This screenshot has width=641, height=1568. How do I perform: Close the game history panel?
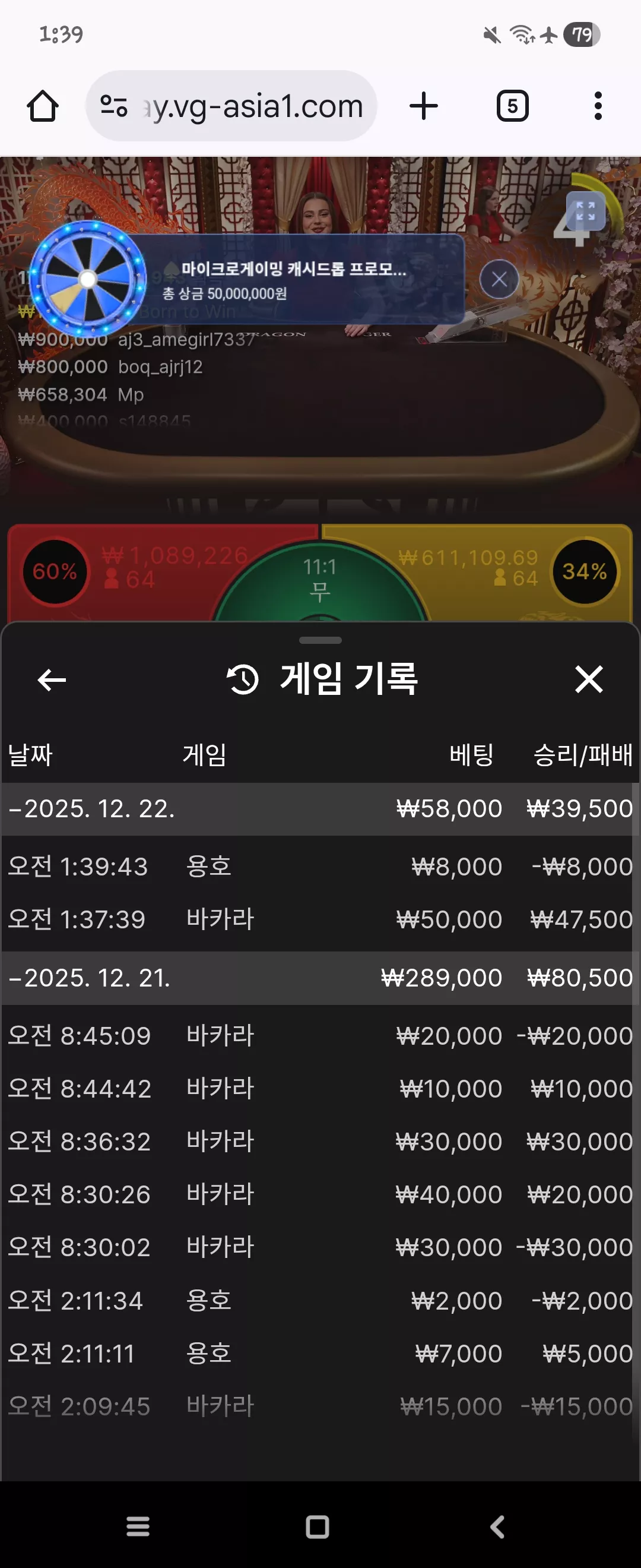point(589,679)
